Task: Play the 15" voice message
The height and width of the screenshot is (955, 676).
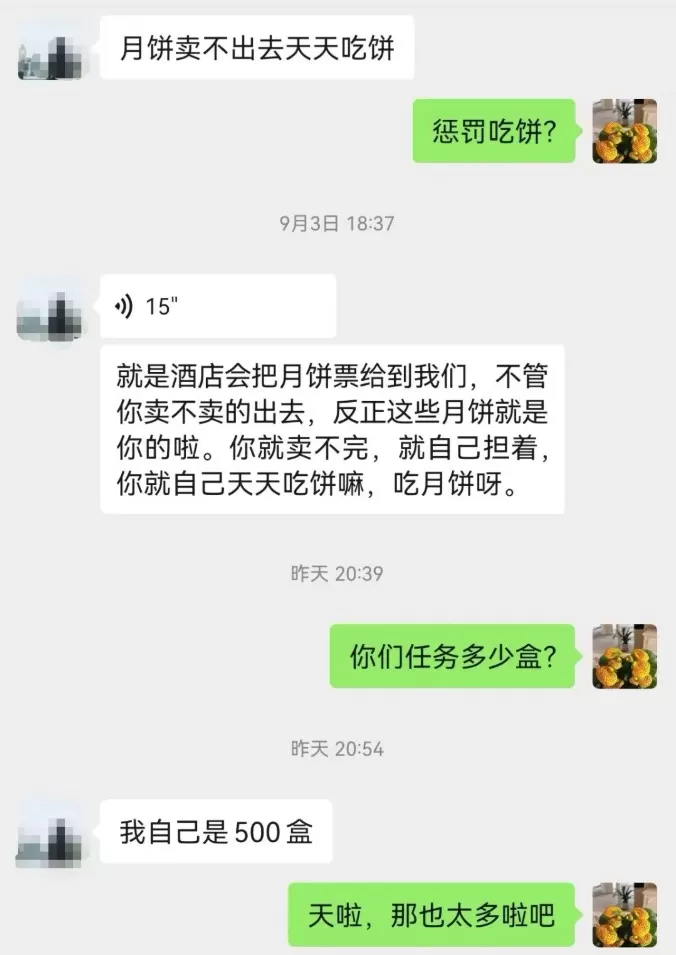Action: (217, 306)
